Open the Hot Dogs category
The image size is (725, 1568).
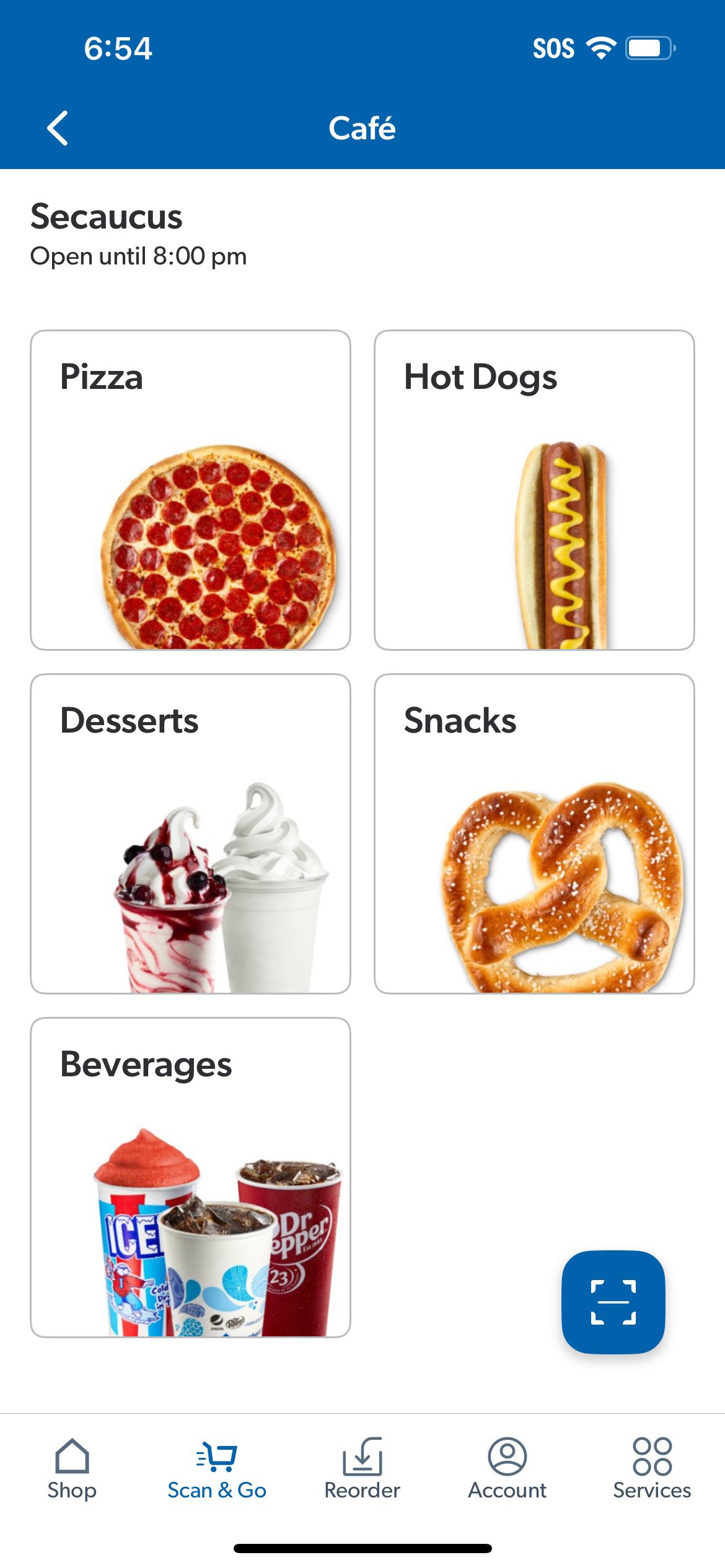[534, 490]
